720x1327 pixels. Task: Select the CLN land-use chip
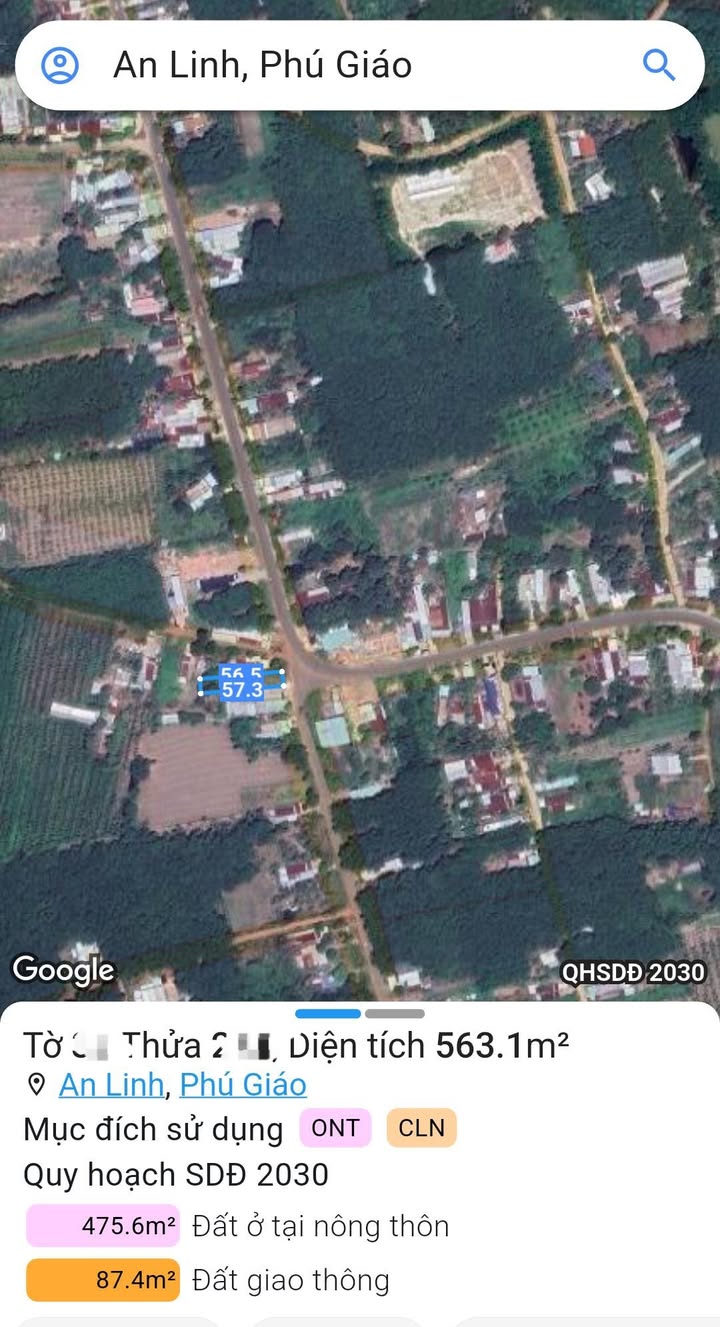(421, 1129)
